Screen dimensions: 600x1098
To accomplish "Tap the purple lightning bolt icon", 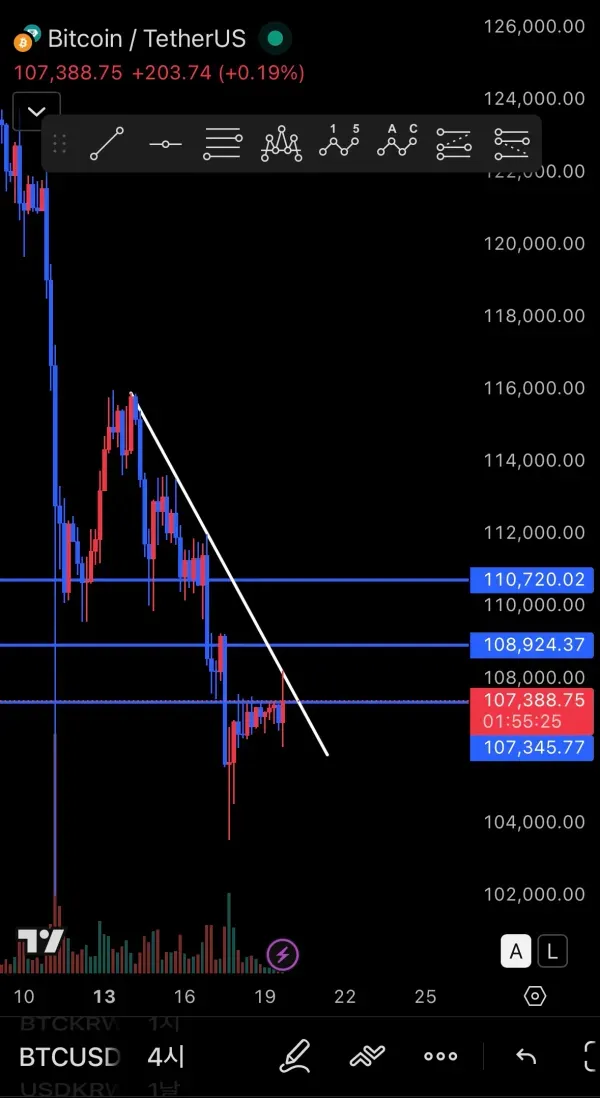I will click(x=283, y=955).
